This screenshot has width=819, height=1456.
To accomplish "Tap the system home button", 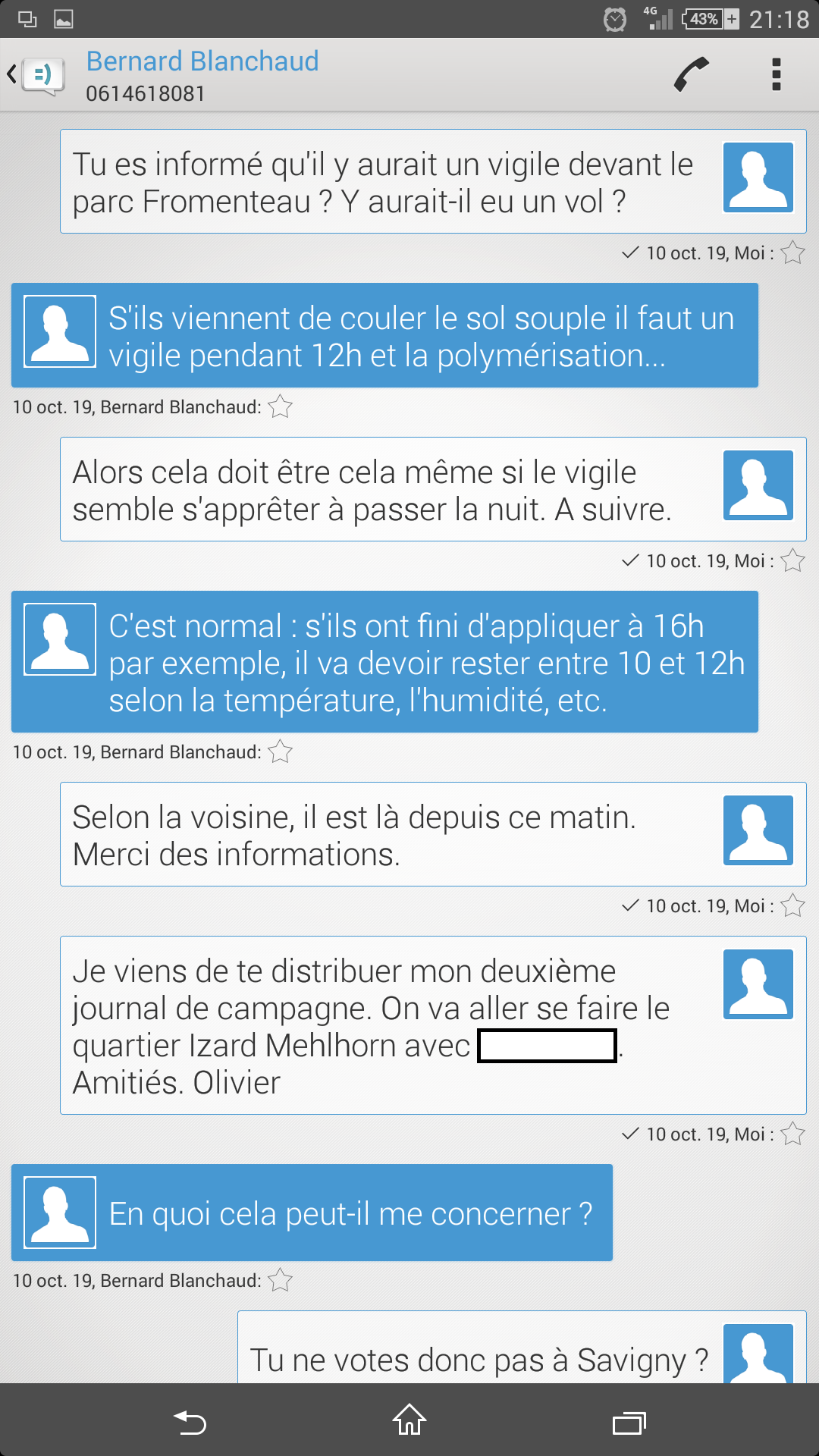I will 409,1420.
